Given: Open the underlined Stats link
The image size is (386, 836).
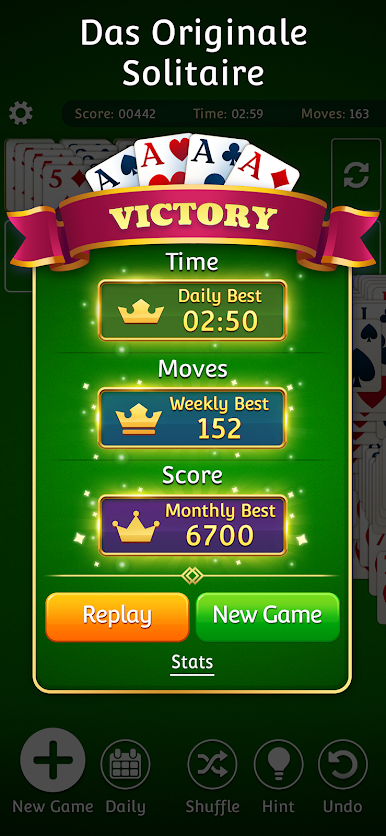Looking at the screenshot, I should point(192,663).
